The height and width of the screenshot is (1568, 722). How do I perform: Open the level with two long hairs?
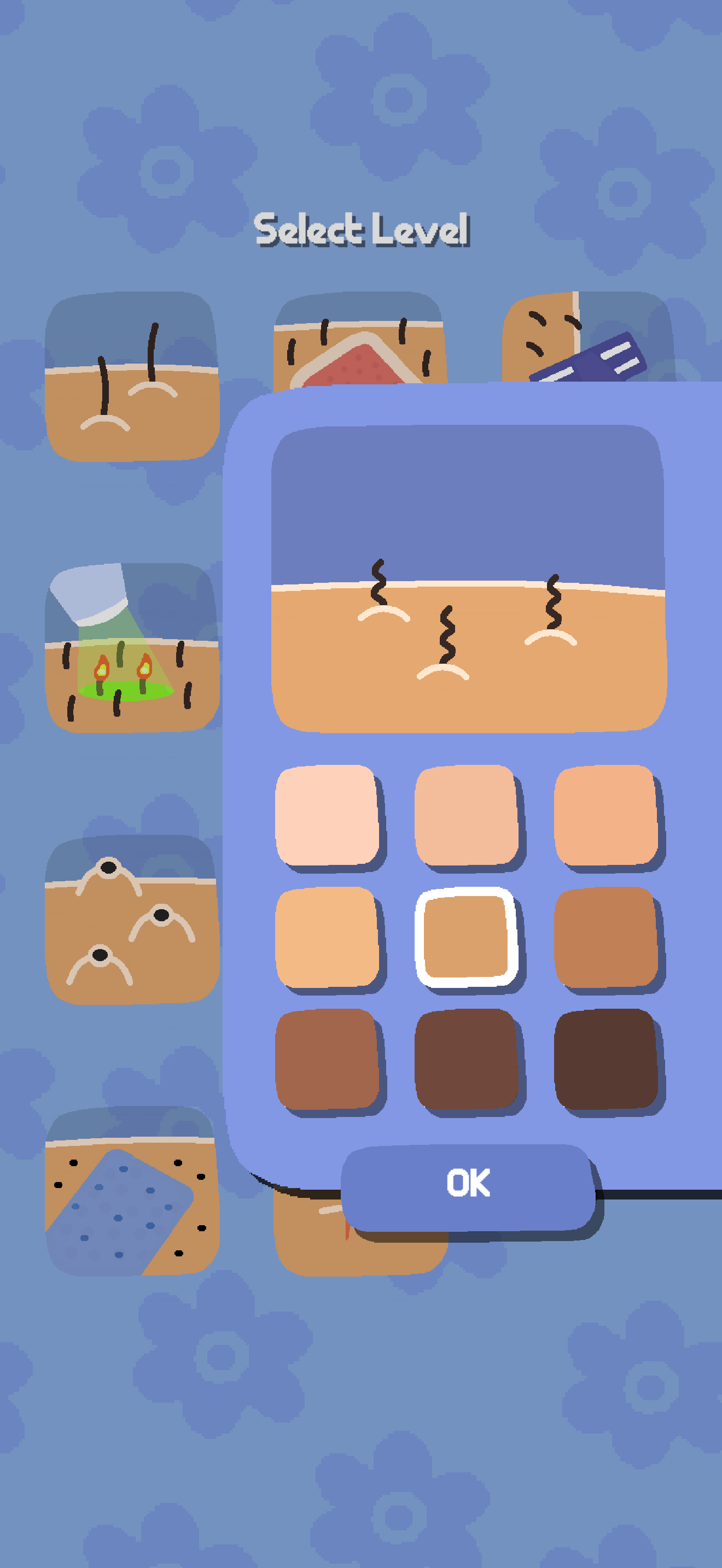[132, 376]
